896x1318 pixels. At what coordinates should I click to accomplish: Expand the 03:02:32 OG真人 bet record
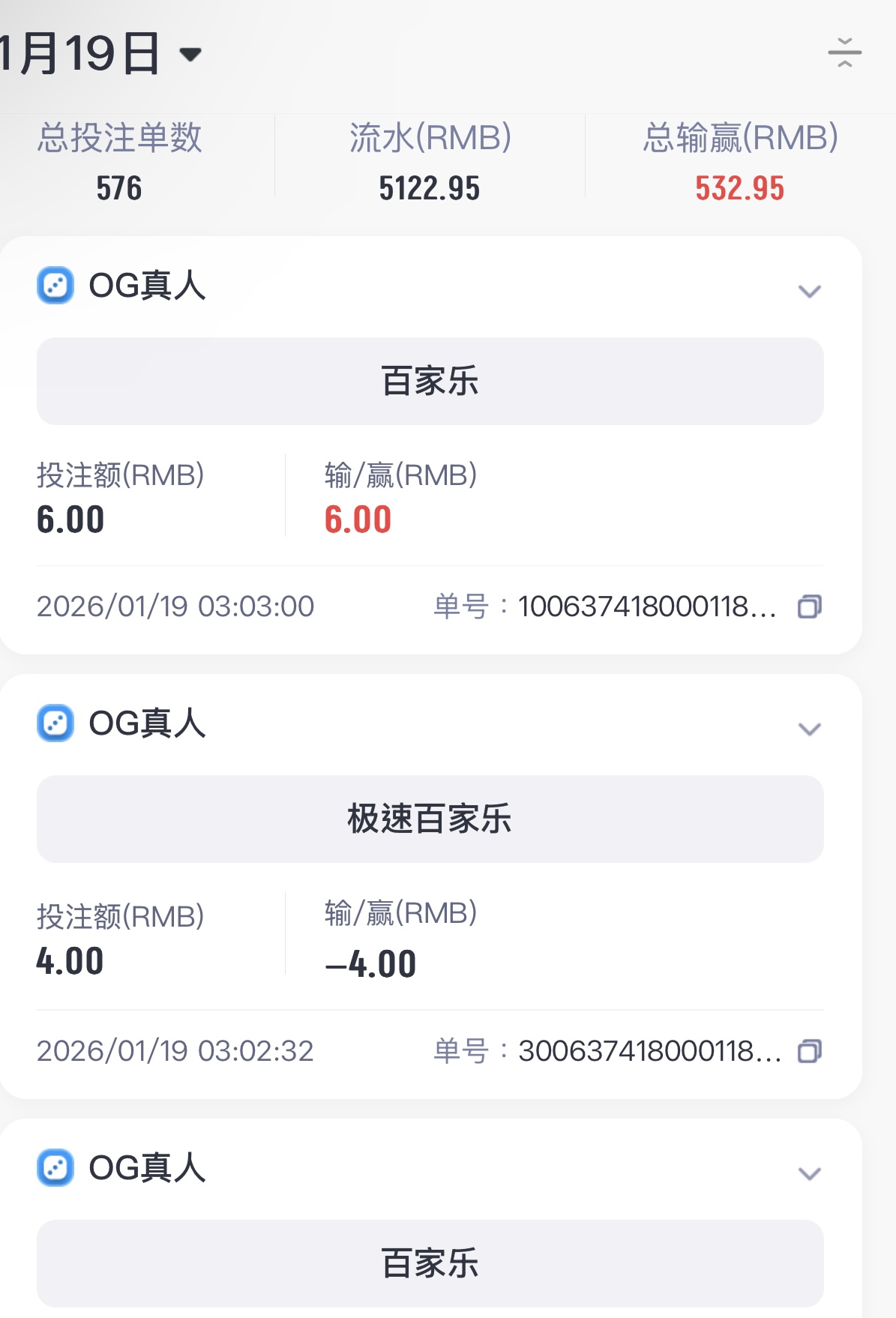[809, 729]
